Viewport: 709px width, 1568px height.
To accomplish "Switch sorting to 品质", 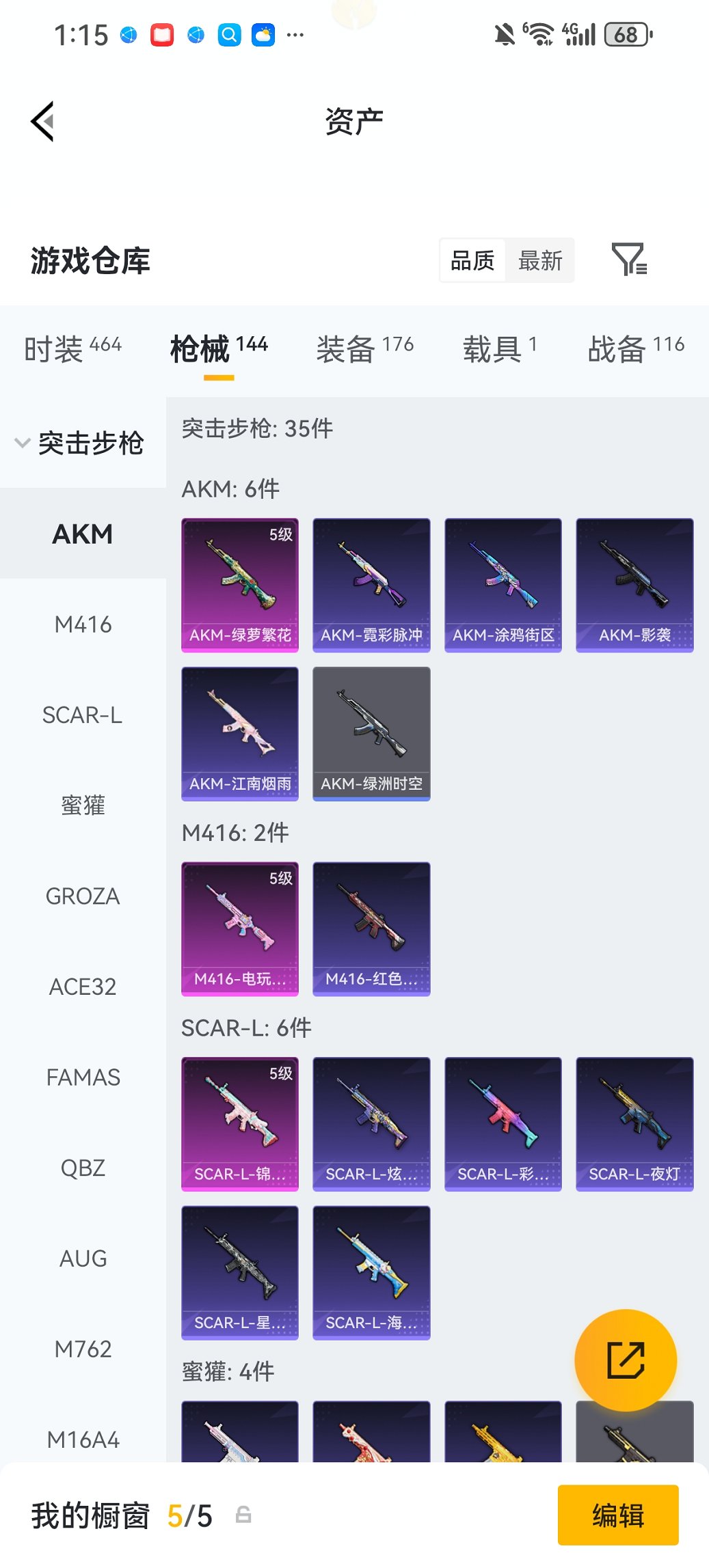I will [471, 260].
